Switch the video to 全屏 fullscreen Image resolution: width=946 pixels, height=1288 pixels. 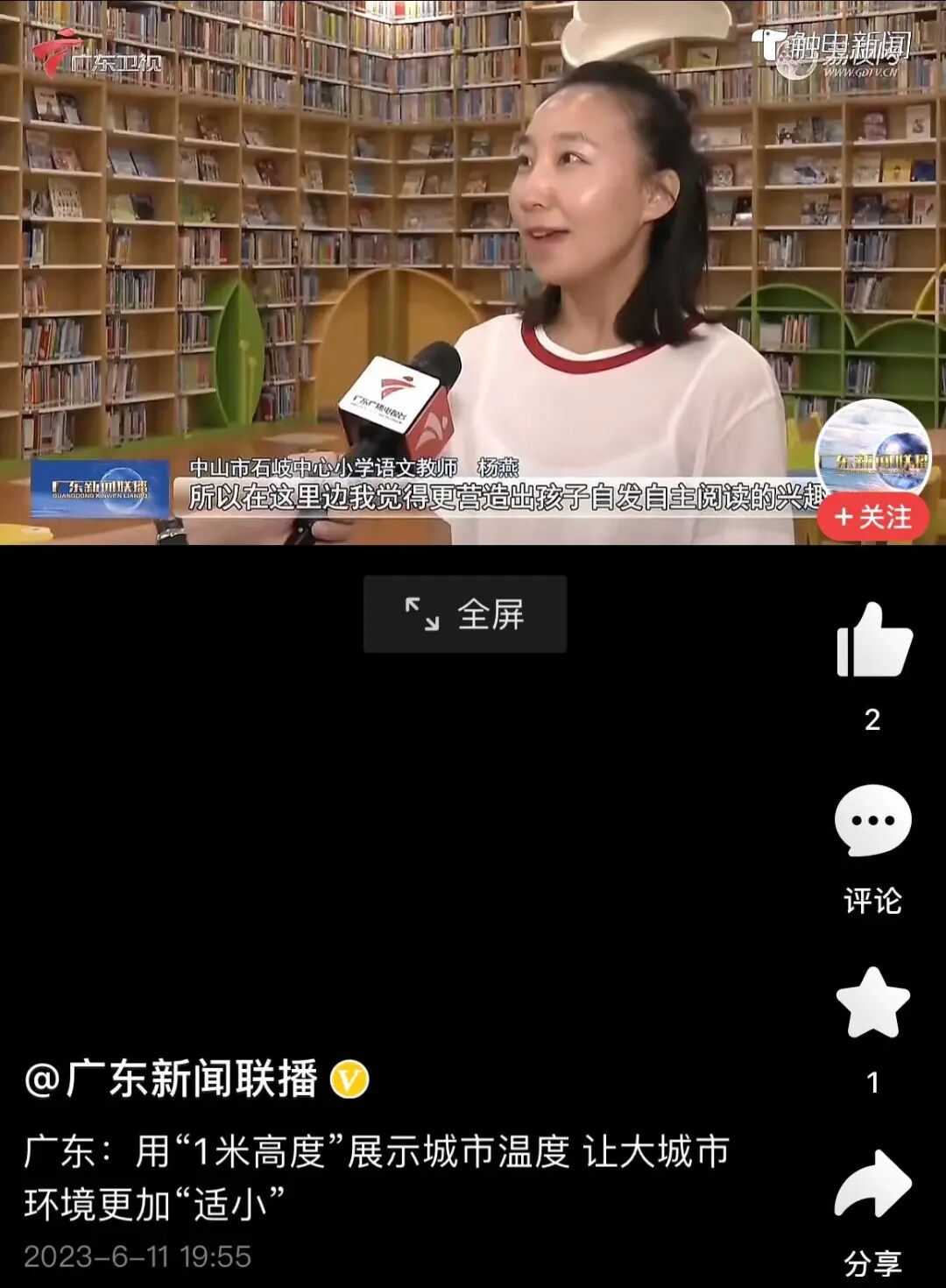click(x=464, y=614)
